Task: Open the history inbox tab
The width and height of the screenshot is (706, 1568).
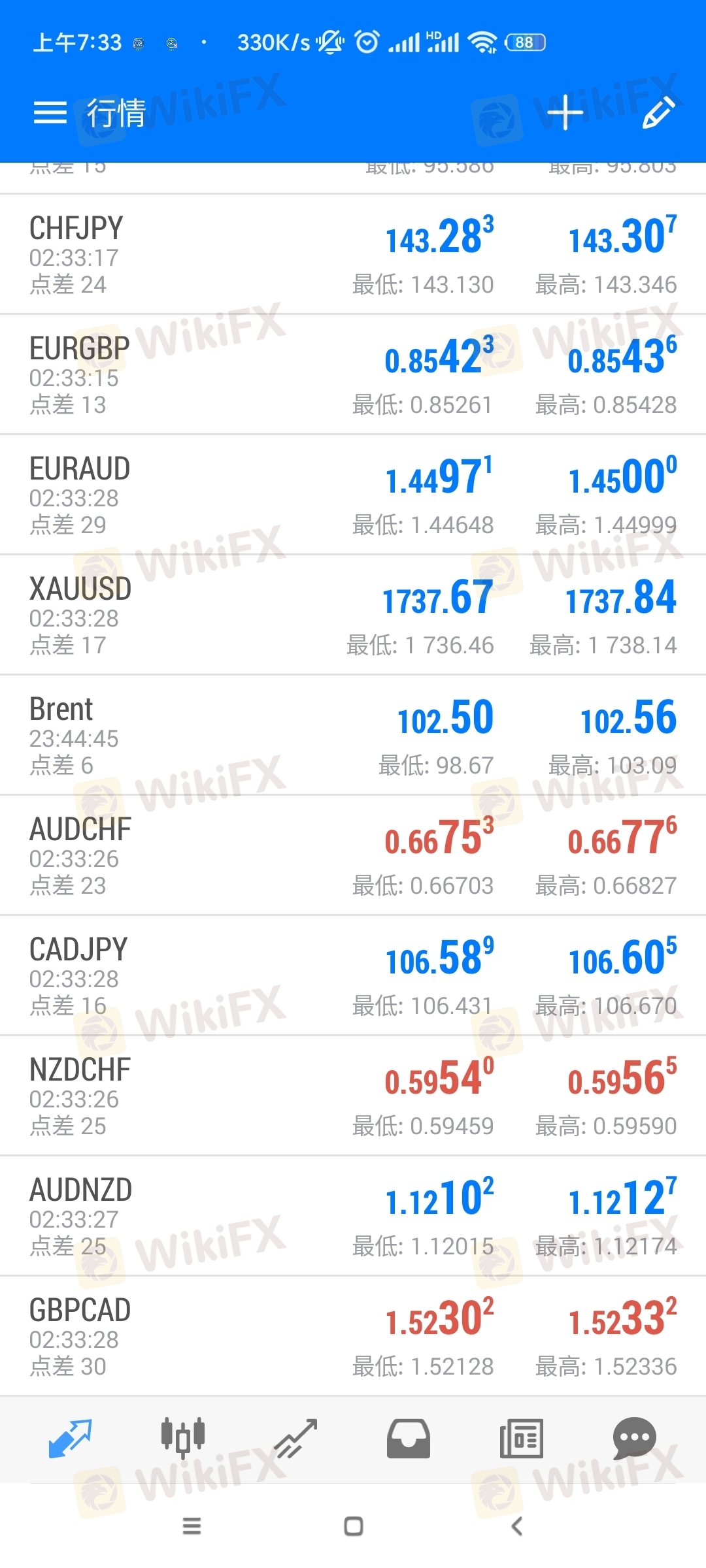Action: (409, 1439)
